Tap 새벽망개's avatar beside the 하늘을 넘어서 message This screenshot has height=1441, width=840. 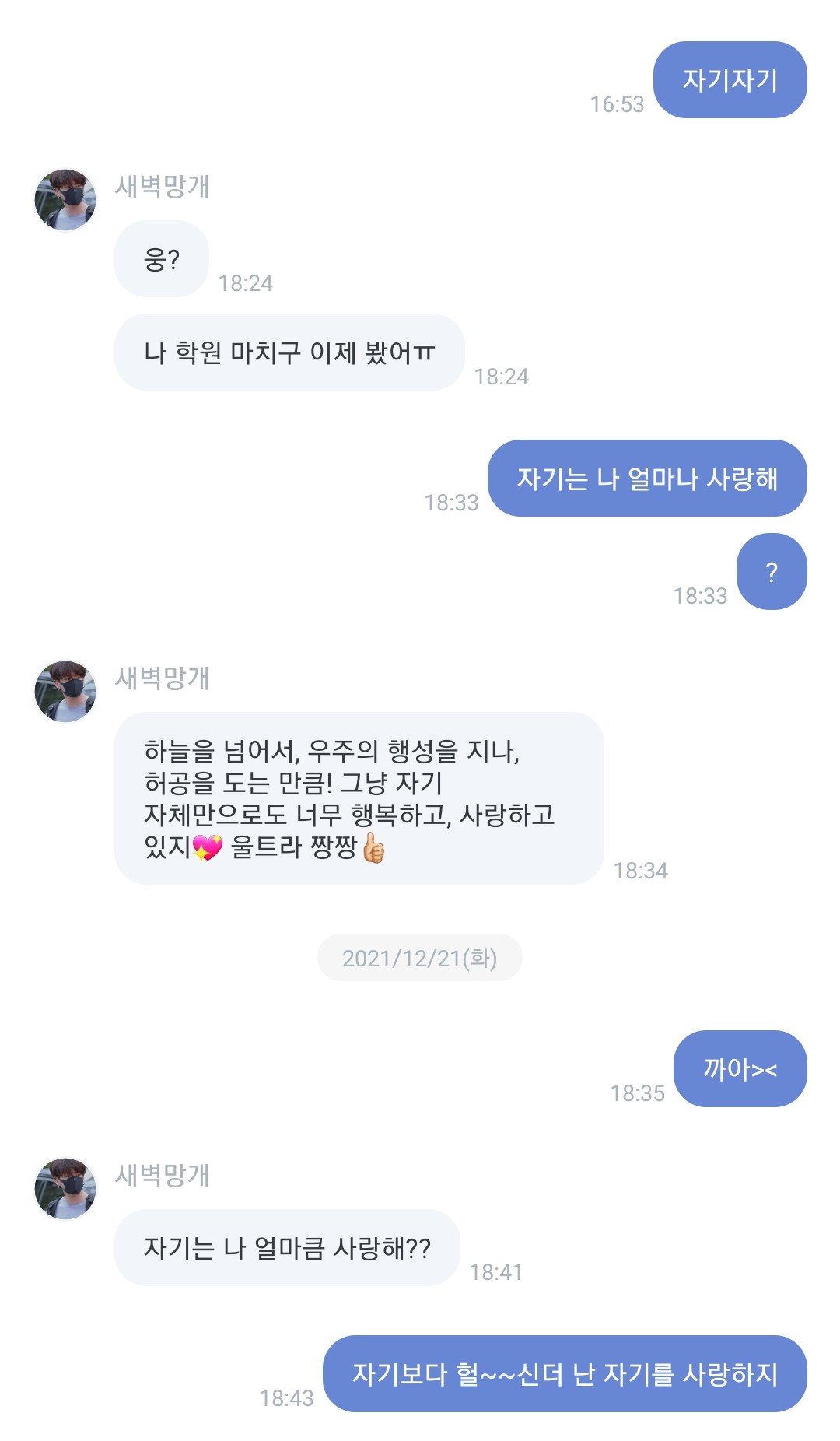point(65,692)
